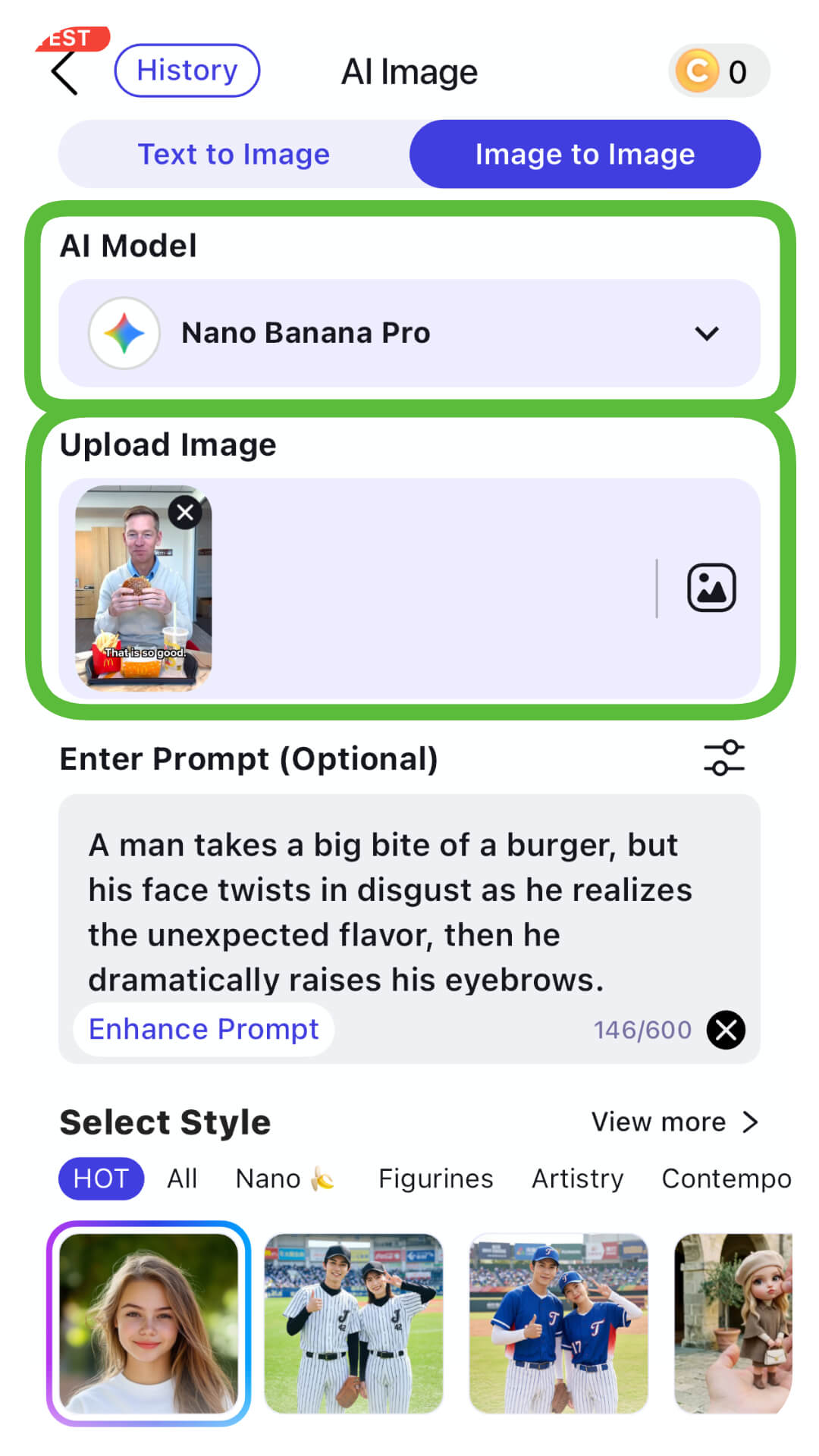819x1456 pixels.
Task: Choose the doll figurine style thumbnail
Action: (x=732, y=1323)
